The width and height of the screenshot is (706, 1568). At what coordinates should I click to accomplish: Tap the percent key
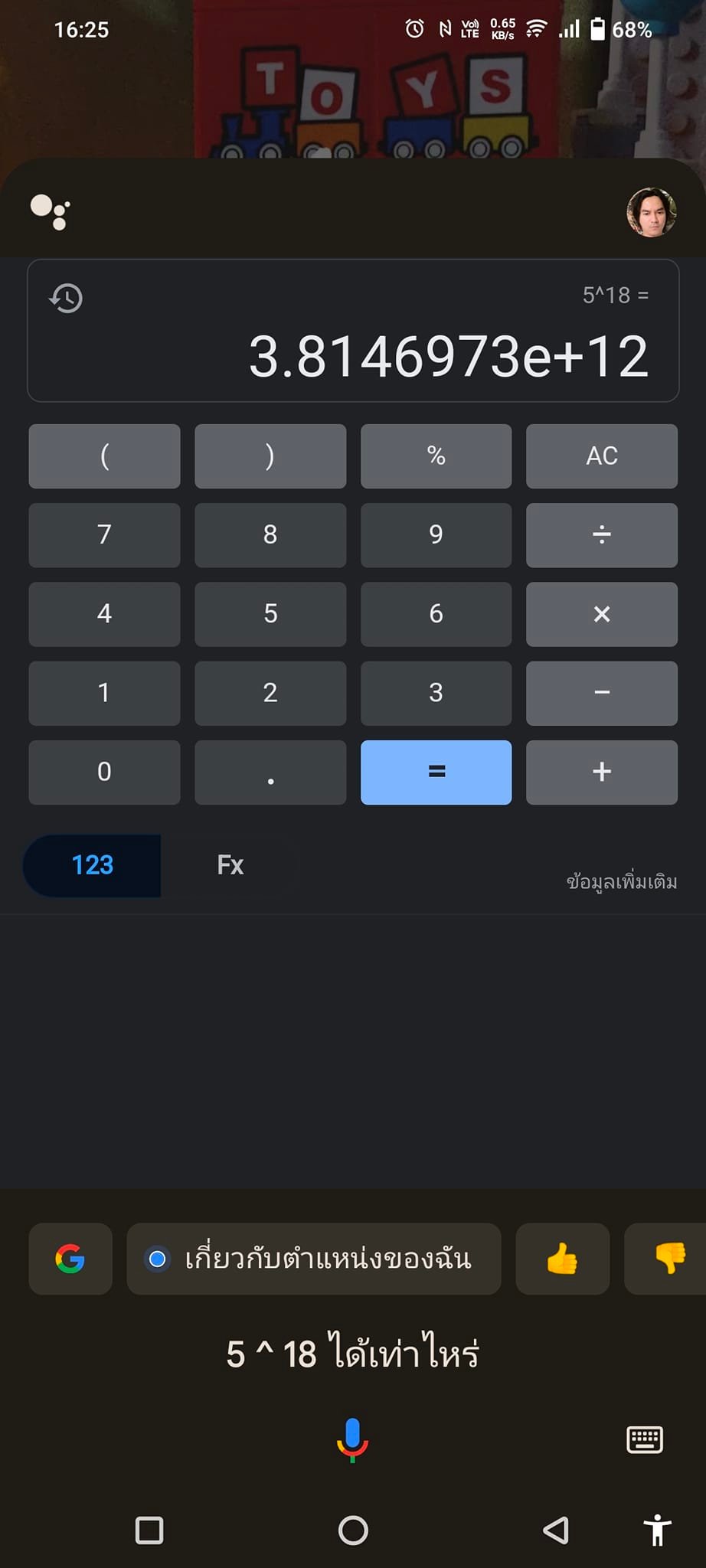tap(436, 456)
